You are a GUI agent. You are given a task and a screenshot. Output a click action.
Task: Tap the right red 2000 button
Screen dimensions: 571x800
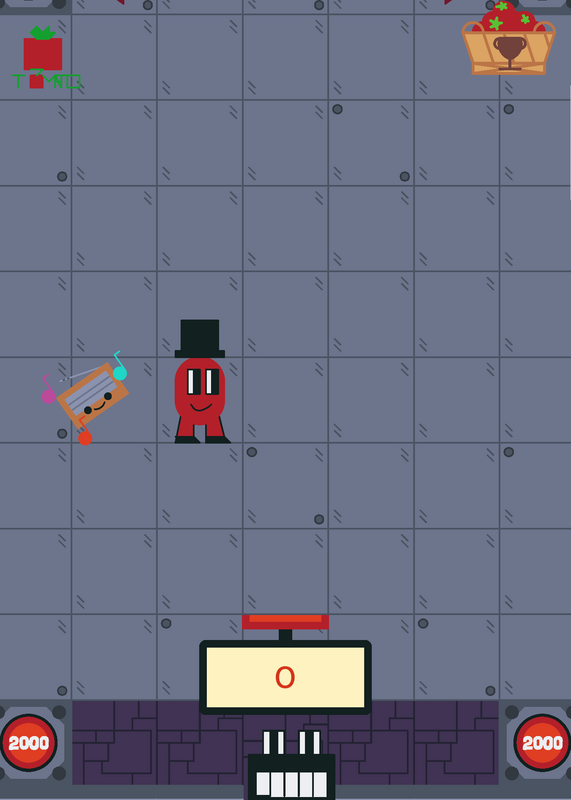(542, 742)
